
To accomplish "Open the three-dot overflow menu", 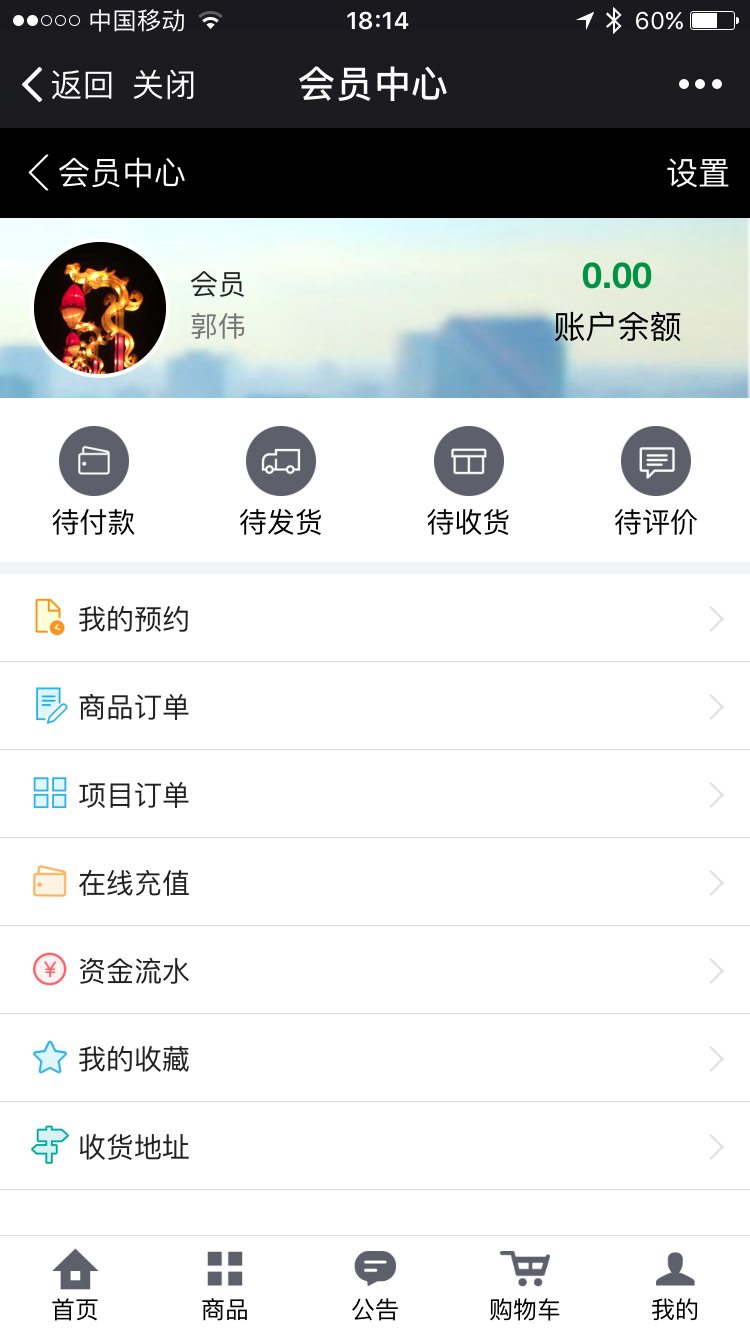I will coord(700,85).
